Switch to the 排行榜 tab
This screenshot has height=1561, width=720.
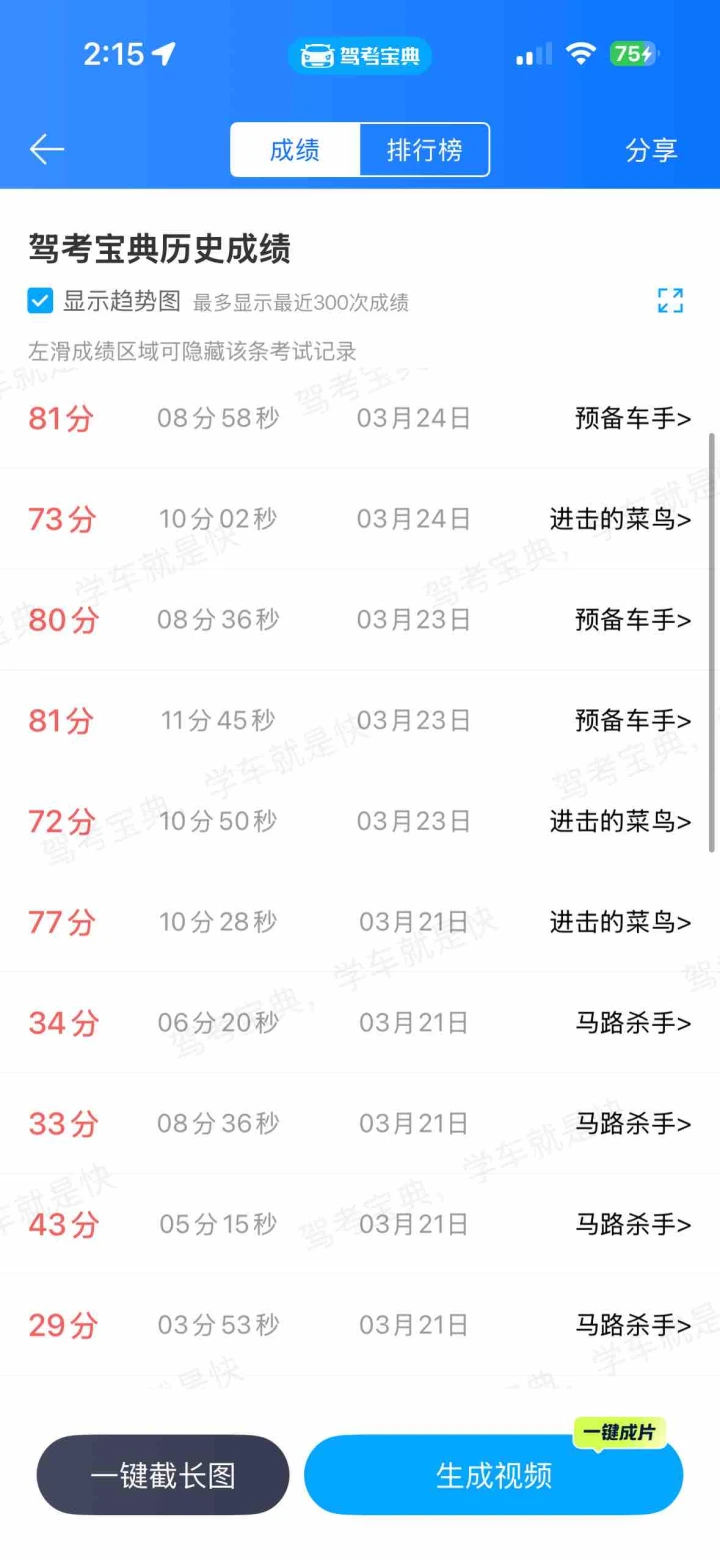pyautogui.click(x=424, y=150)
